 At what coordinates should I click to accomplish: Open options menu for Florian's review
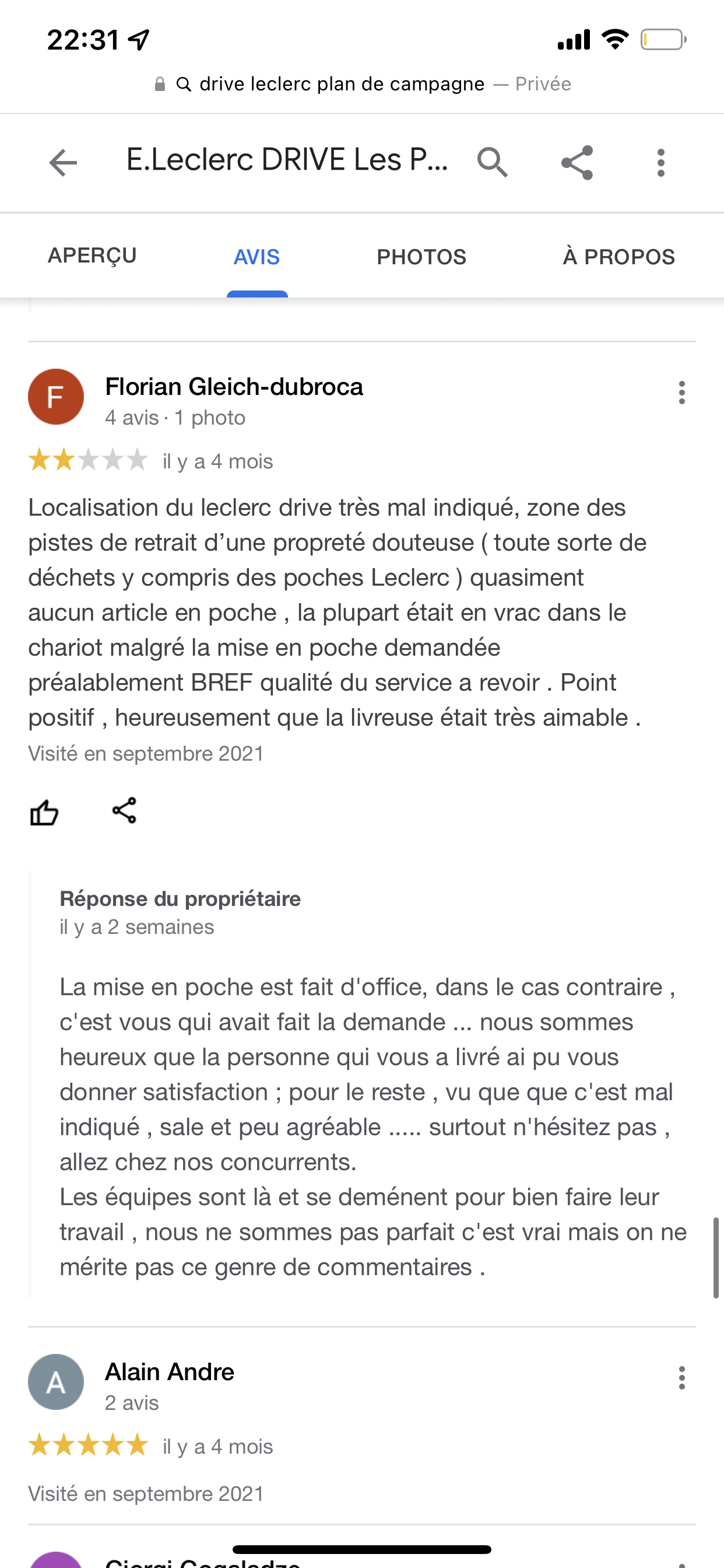pos(682,393)
